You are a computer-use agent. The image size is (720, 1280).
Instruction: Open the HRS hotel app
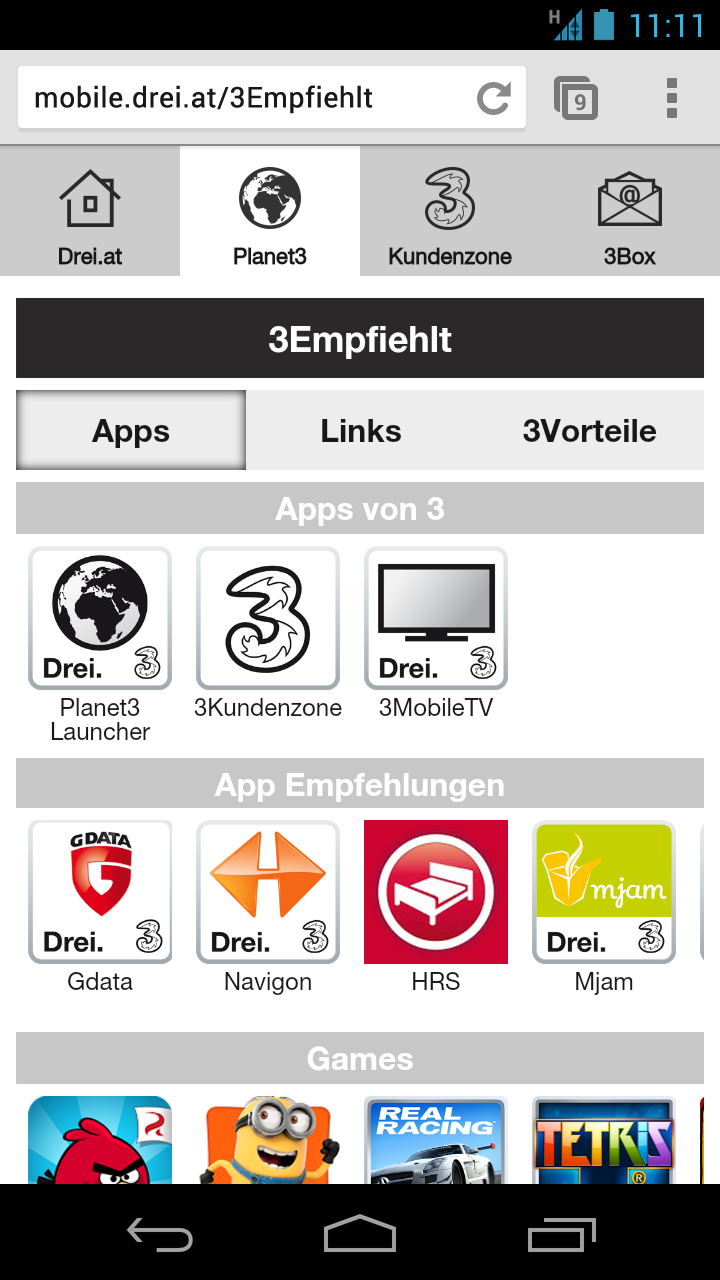(x=436, y=893)
